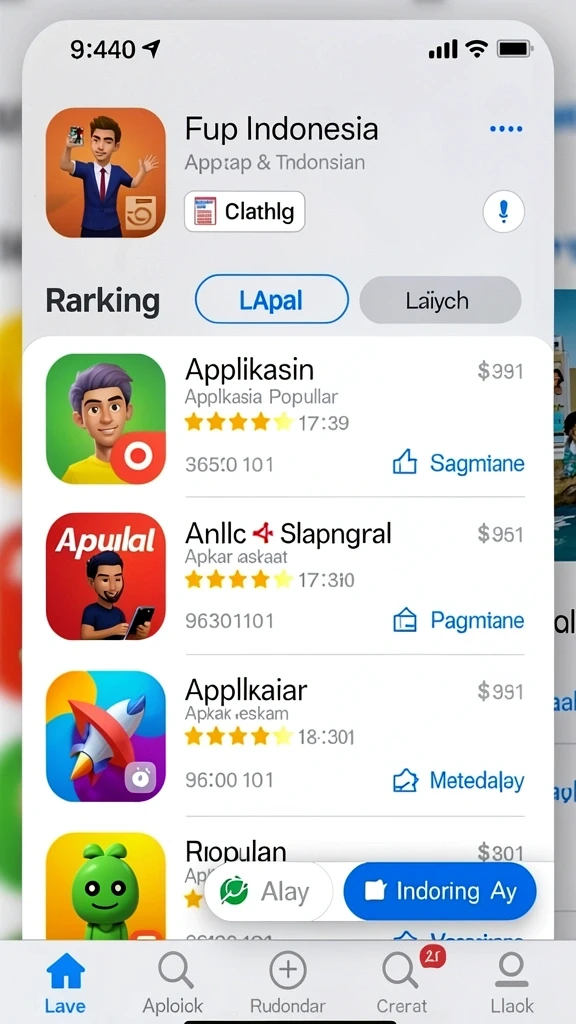Open the Applikasin app row
576x1024 pixels.
pyautogui.click(x=285, y=418)
